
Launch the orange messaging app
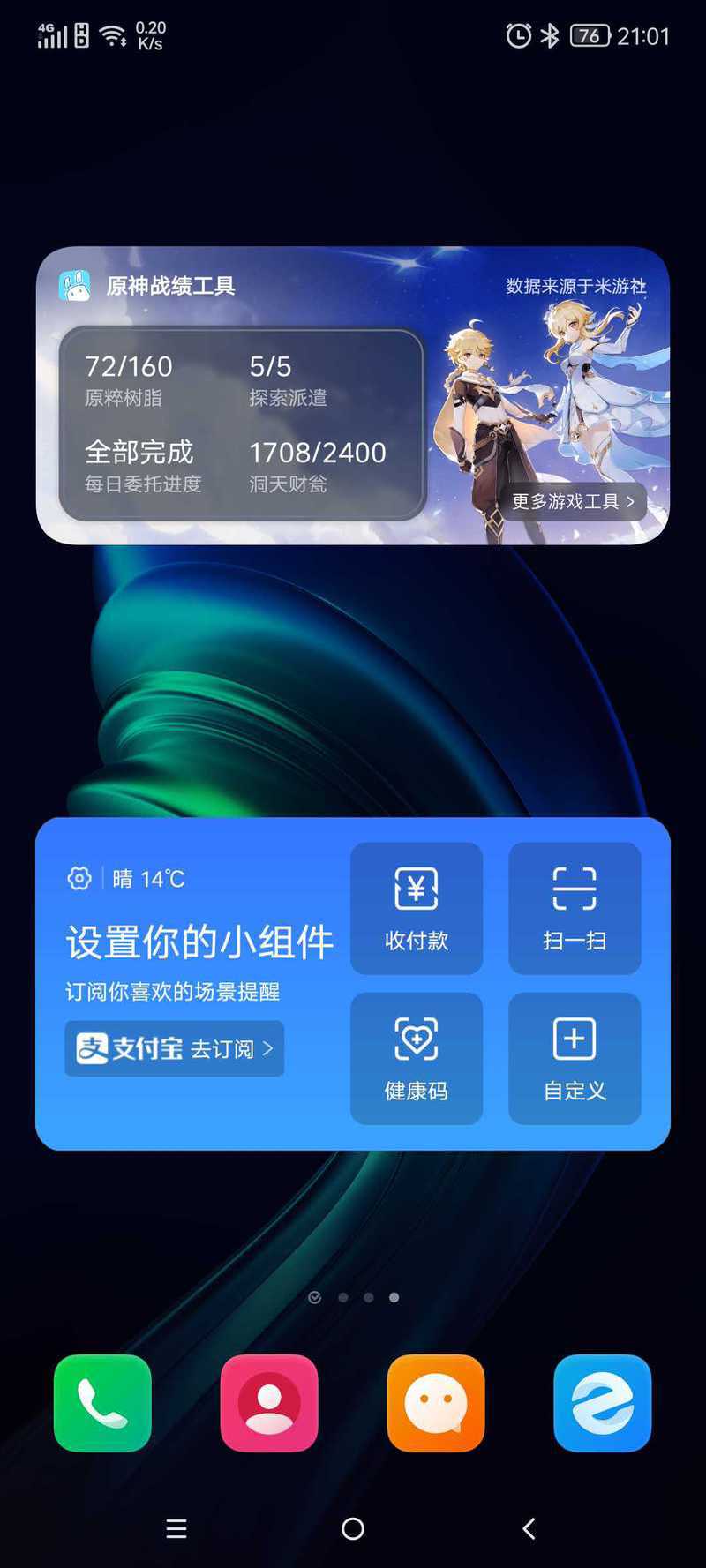(436, 1403)
